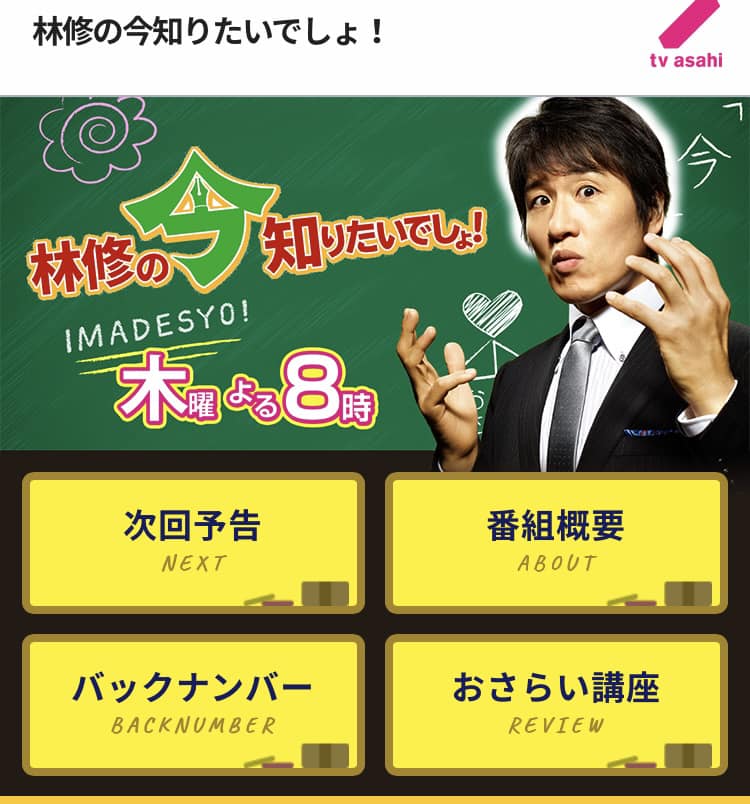Go to the tv asahi site logo
Screen dimensions: 750x804
(684, 38)
